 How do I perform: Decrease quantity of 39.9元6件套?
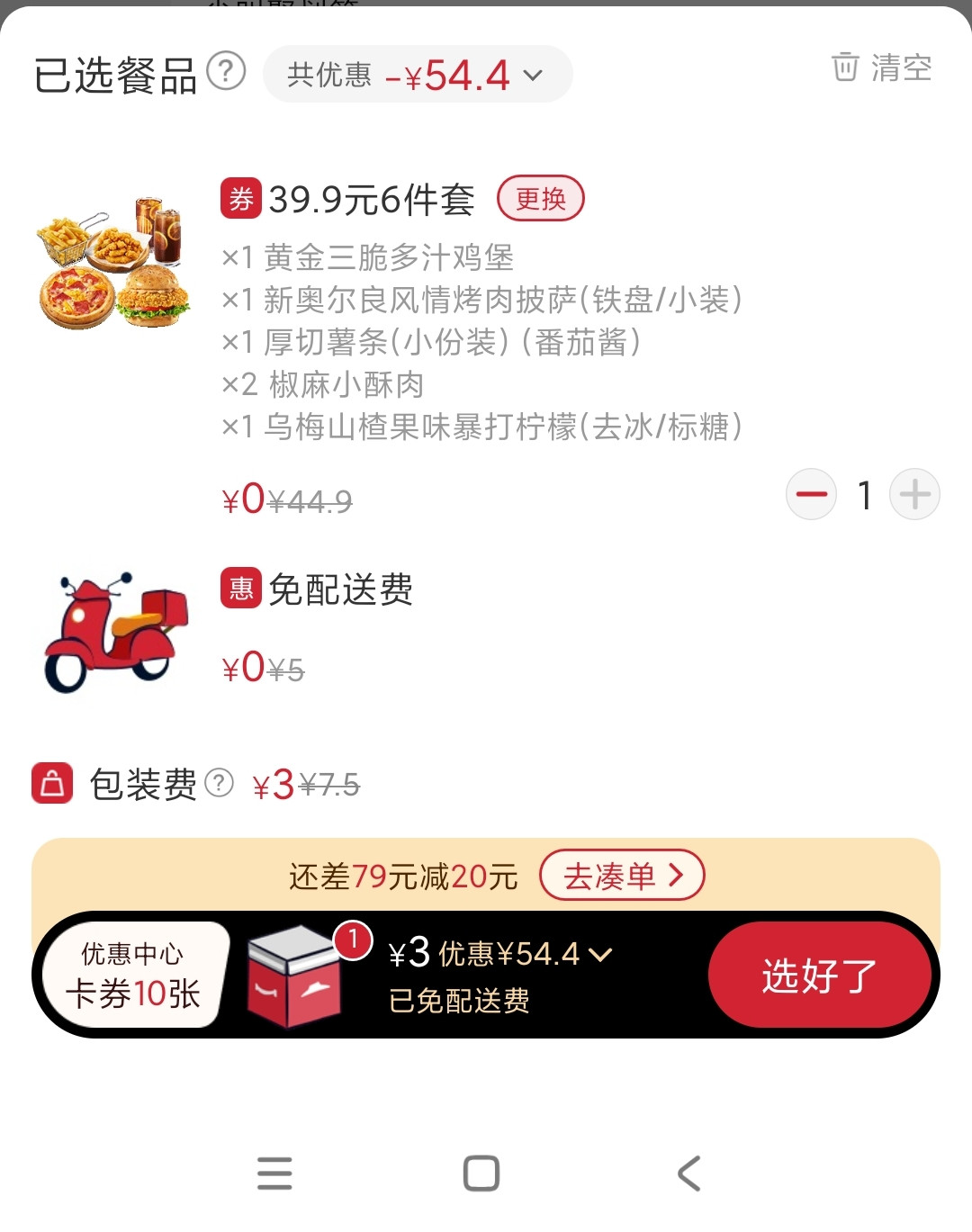pyautogui.click(x=811, y=494)
